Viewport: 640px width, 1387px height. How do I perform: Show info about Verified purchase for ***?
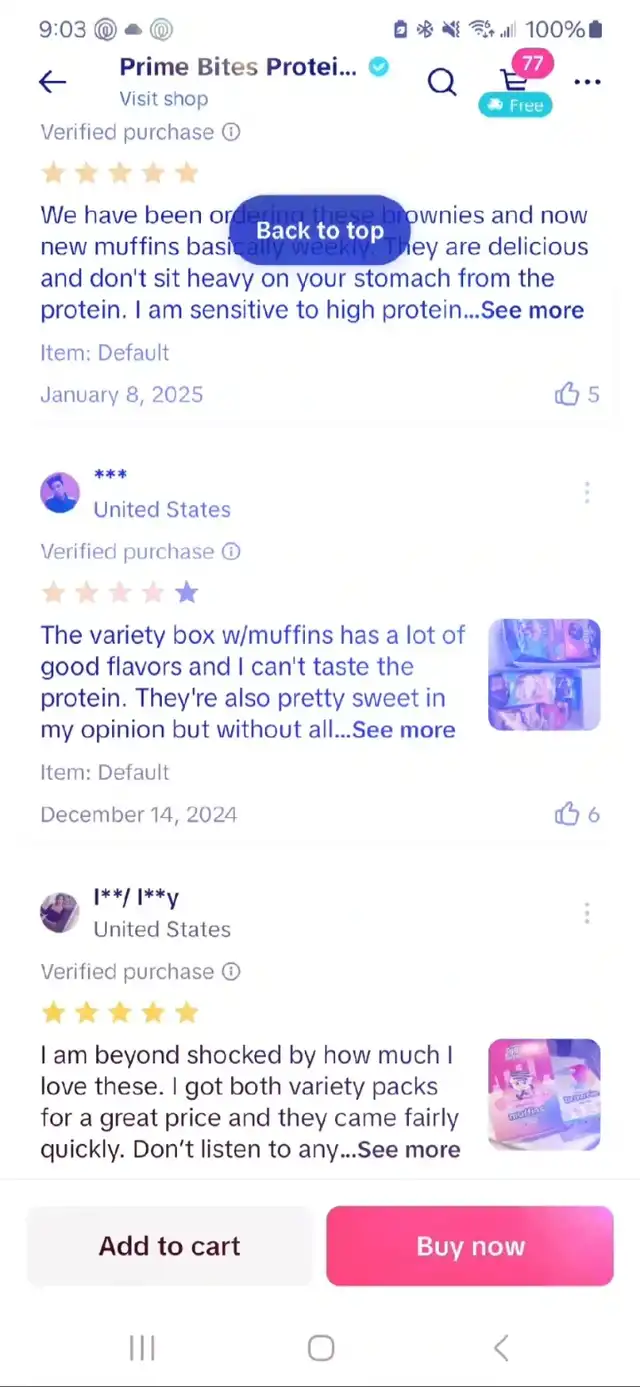pos(231,552)
